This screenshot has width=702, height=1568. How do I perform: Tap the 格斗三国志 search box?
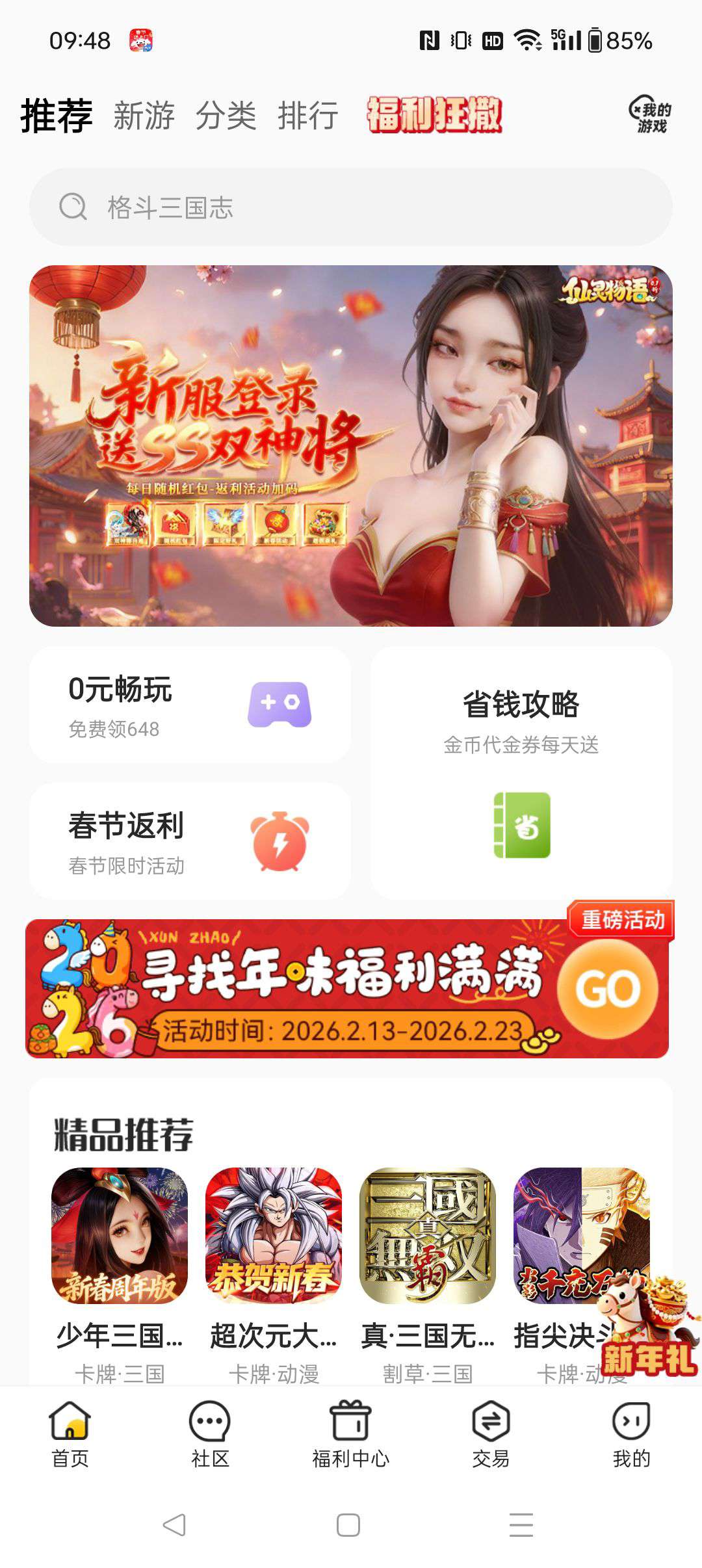click(x=351, y=207)
